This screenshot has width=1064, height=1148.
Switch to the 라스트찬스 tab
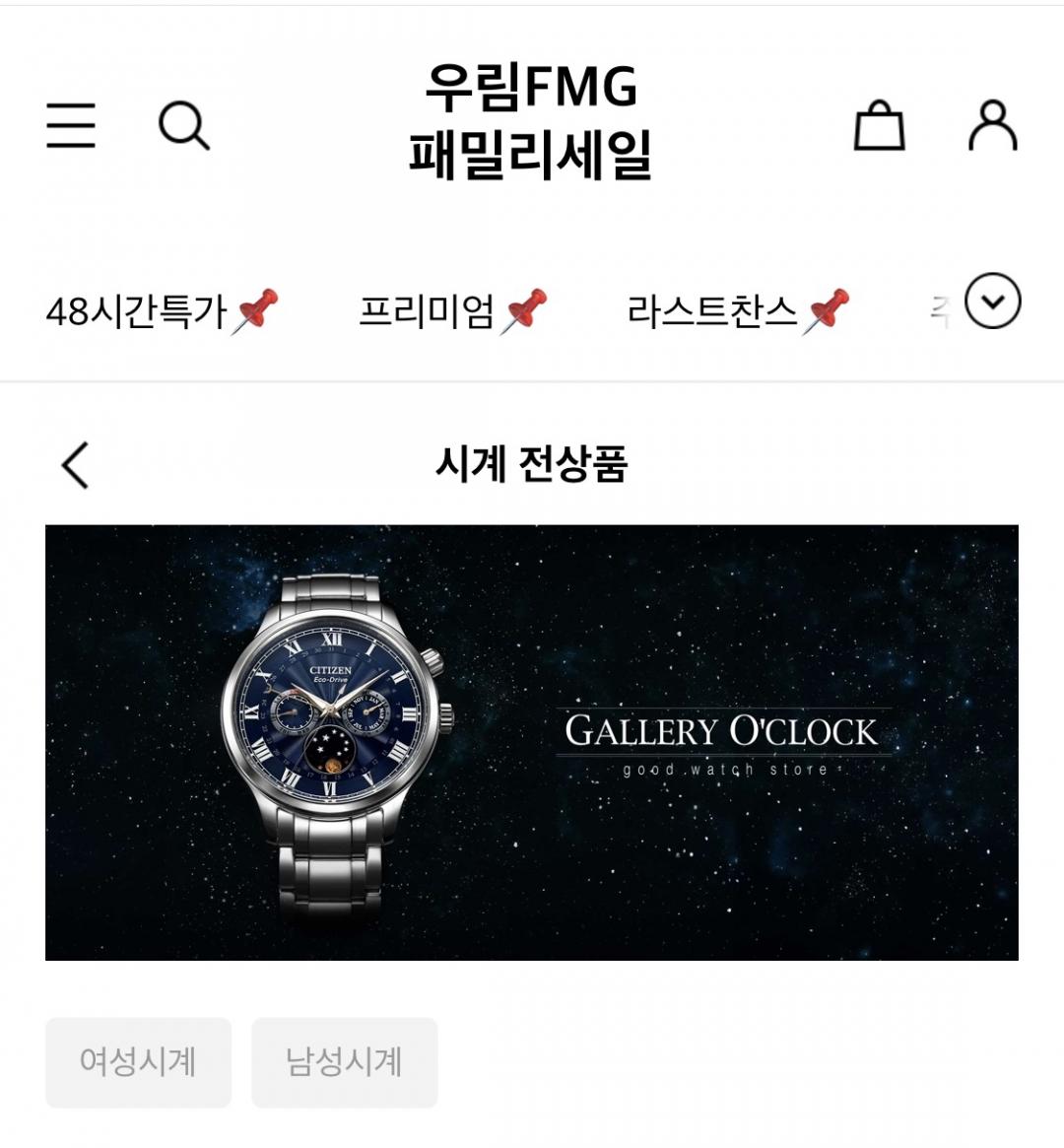[x=738, y=311]
